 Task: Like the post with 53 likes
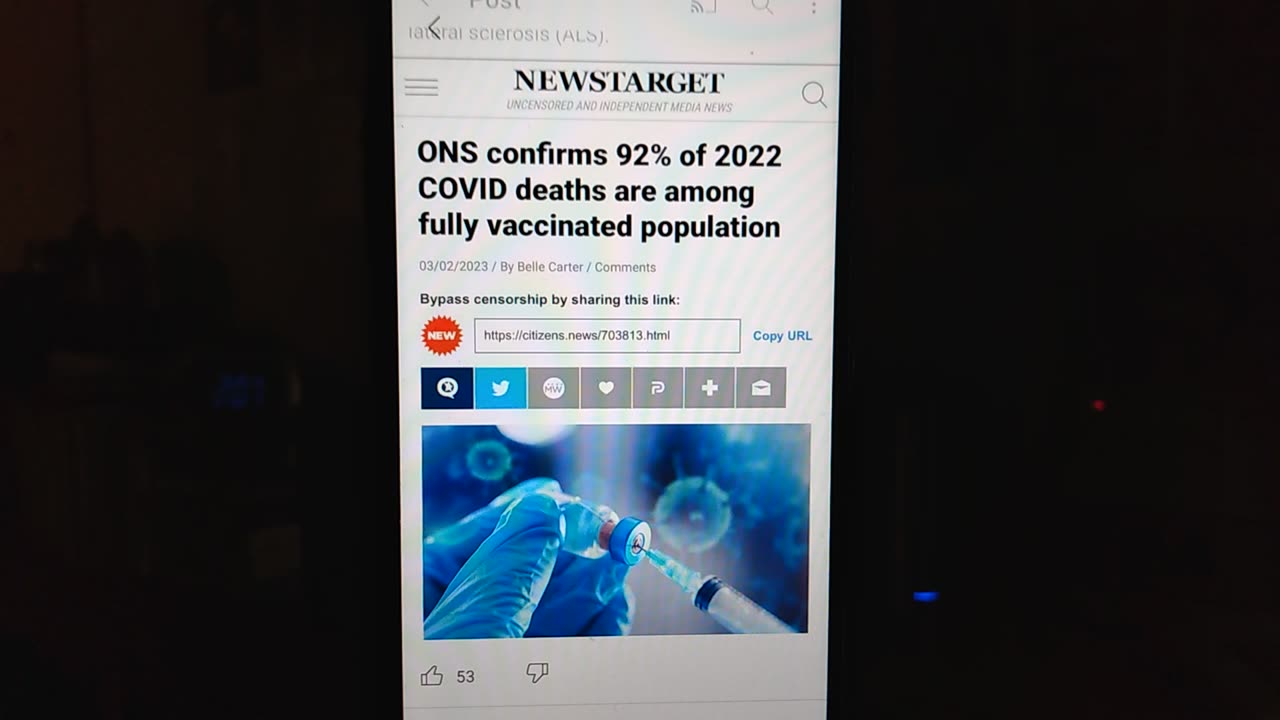432,677
